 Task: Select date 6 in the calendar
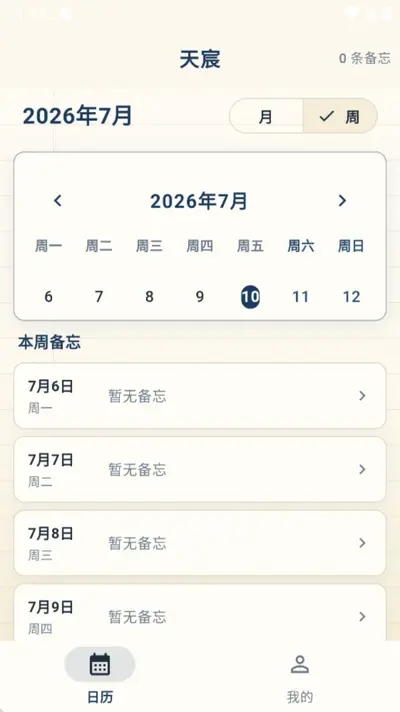click(49, 297)
